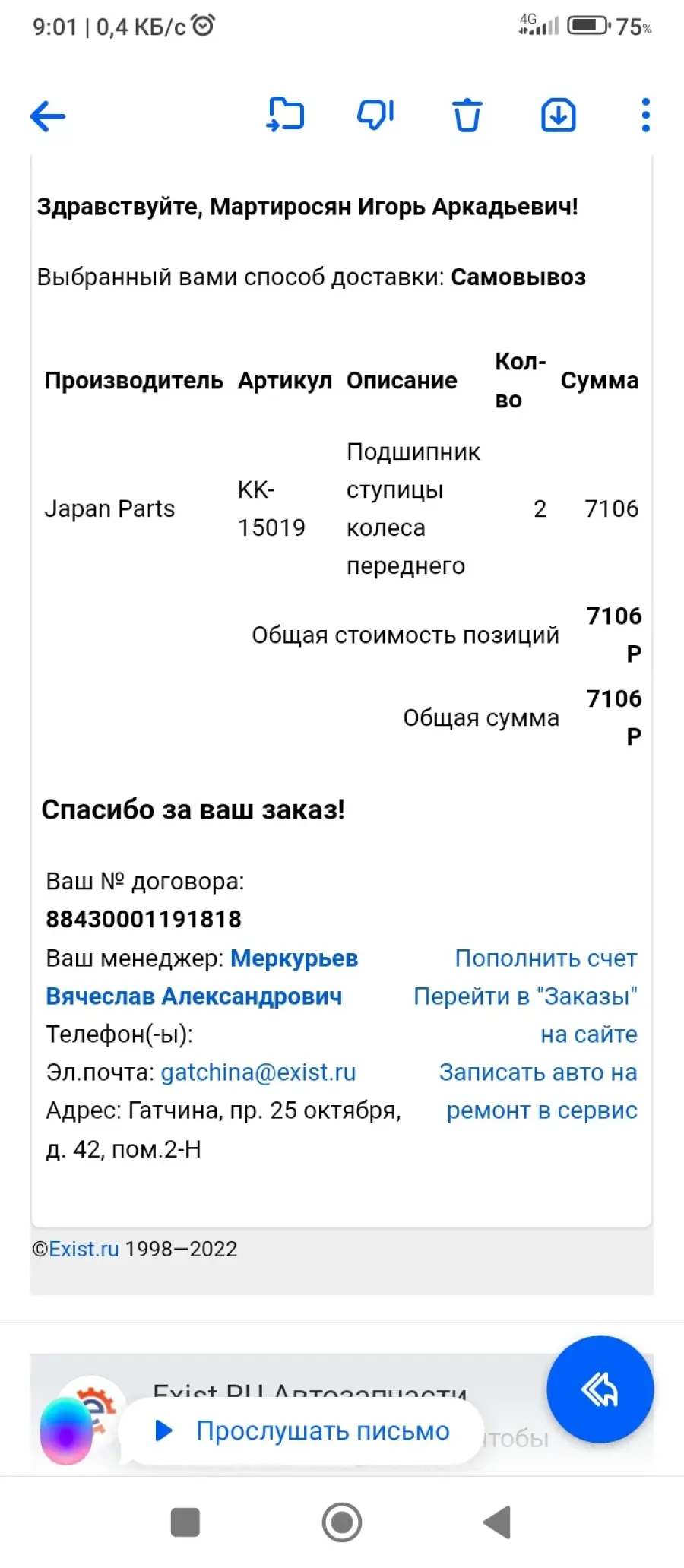
Task: Delete this email with the trash icon
Action: click(467, 116)
